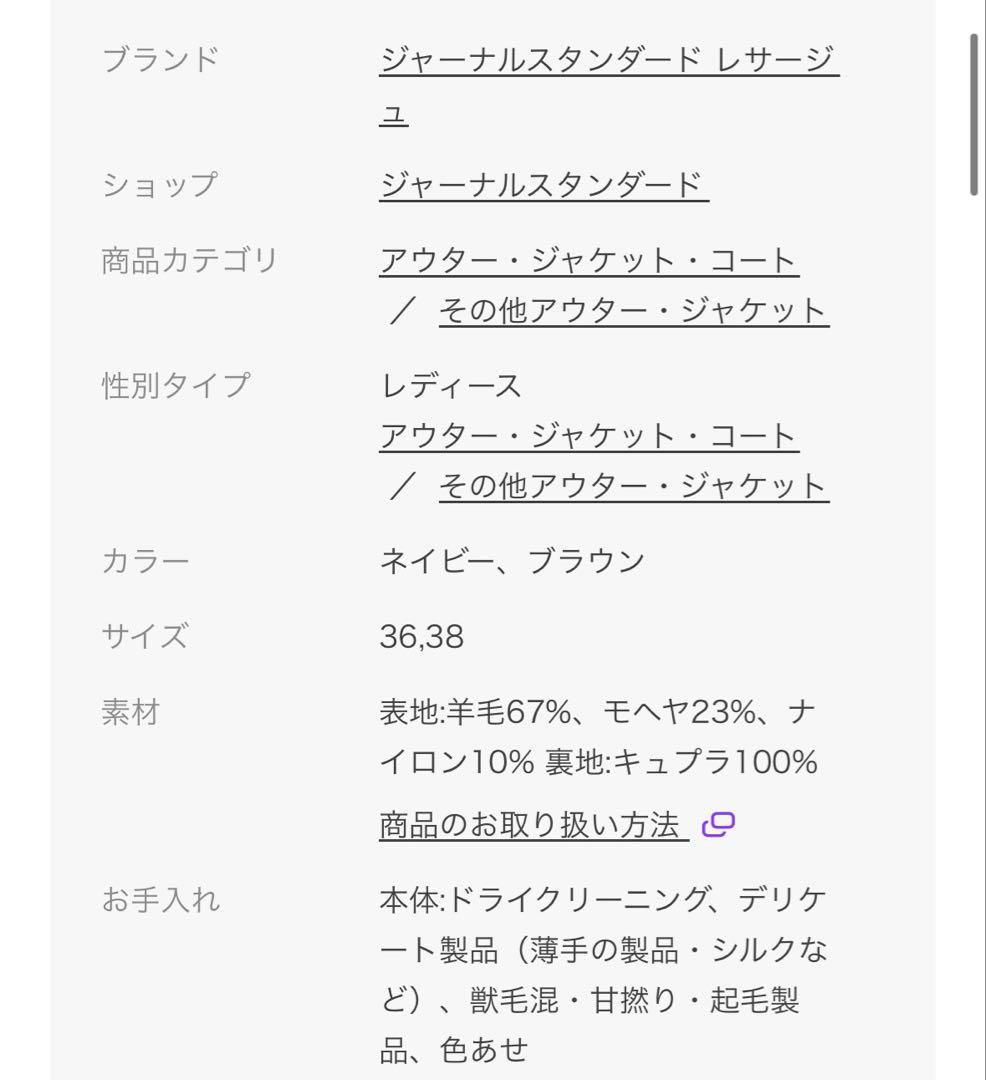This screenshot has width=986, height=1080.
Task: Open the 商品のお取り扱い方法 link
Action: tap(532, 825)
